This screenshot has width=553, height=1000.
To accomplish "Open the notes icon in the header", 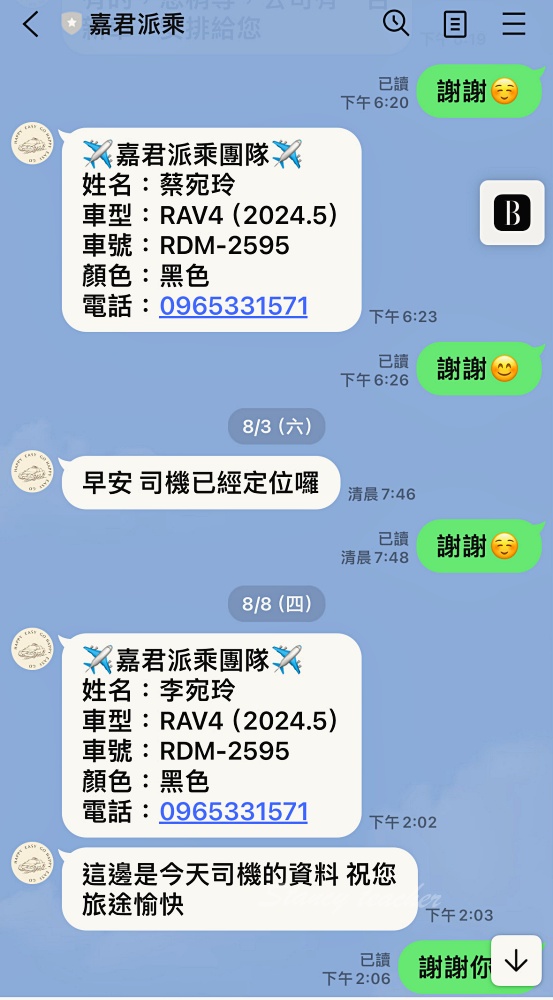I will coord(455,25).
